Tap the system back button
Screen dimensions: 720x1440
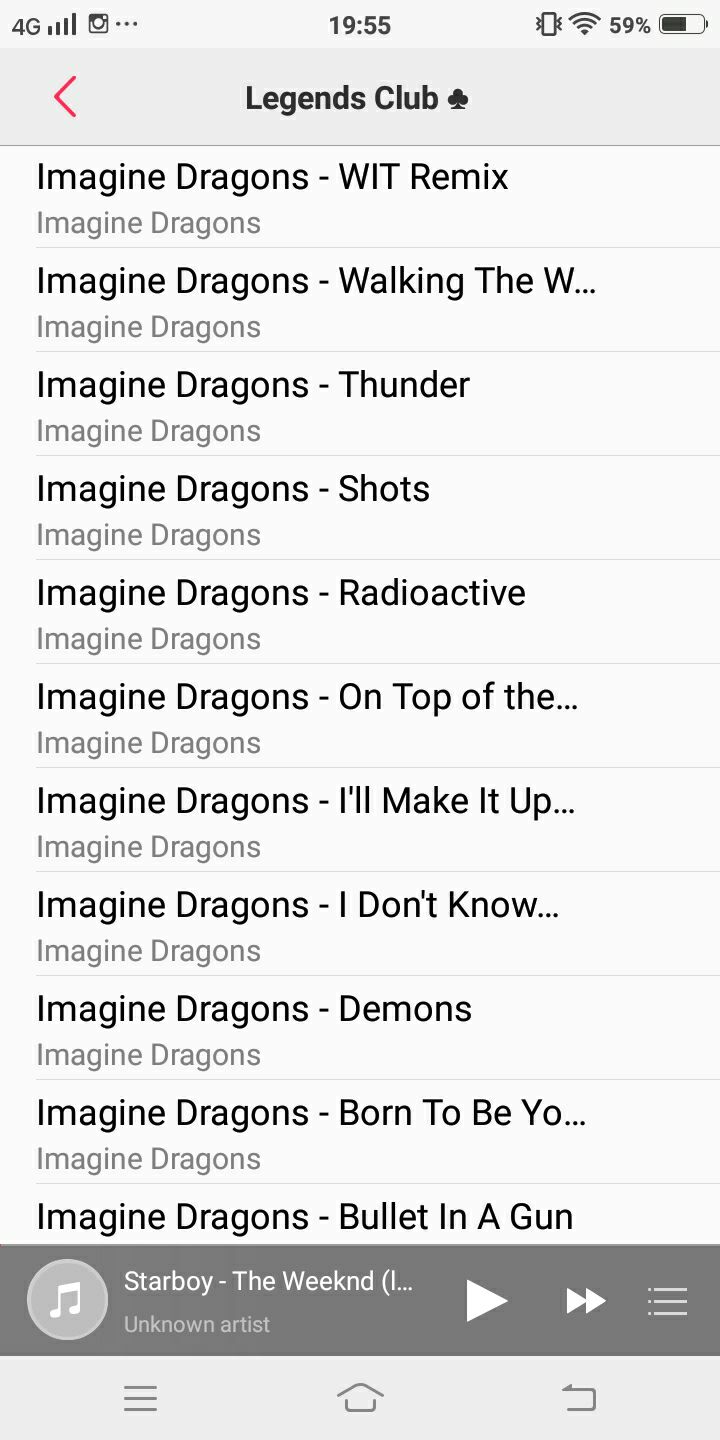click(x=579, y=1397)
